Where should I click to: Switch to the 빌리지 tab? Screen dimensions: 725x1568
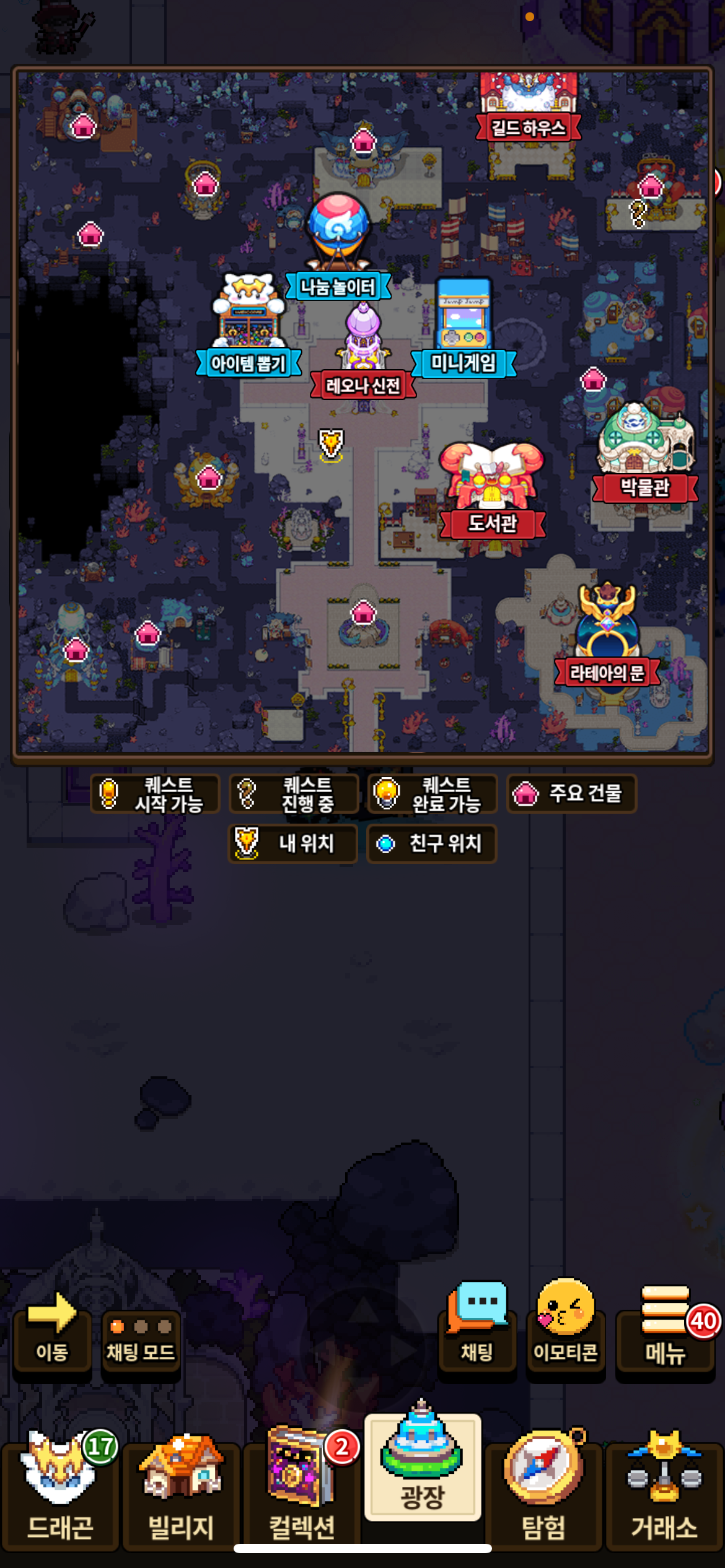[x=181, y=1492]
